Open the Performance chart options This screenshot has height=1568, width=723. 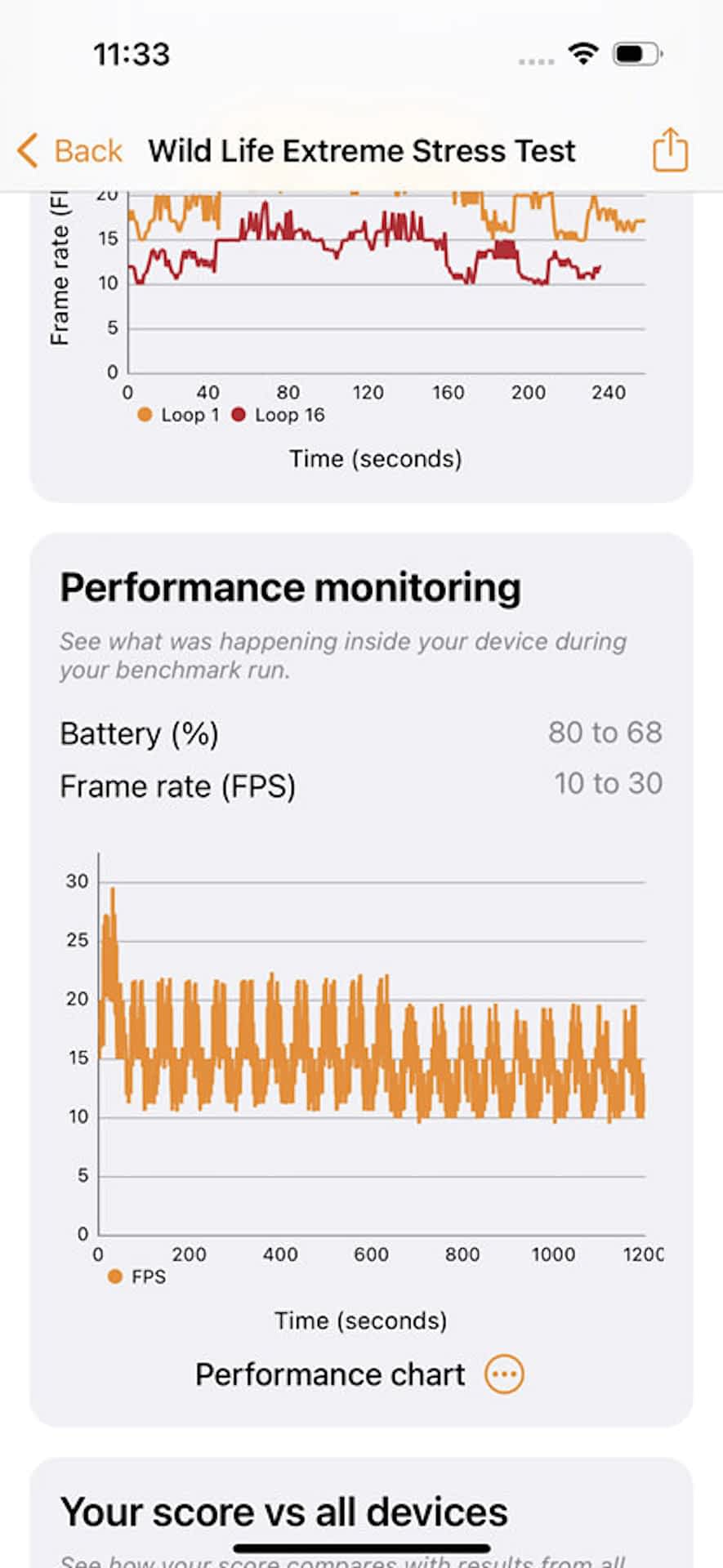[x=504, y=1374]
